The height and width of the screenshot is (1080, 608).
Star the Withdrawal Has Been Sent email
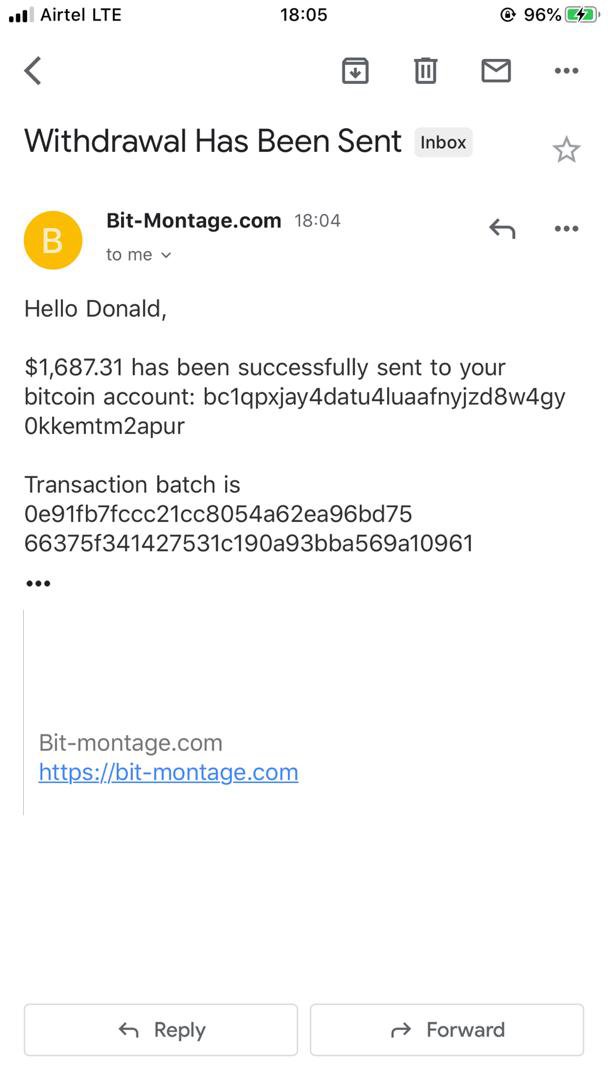click(x=566, y=150)
